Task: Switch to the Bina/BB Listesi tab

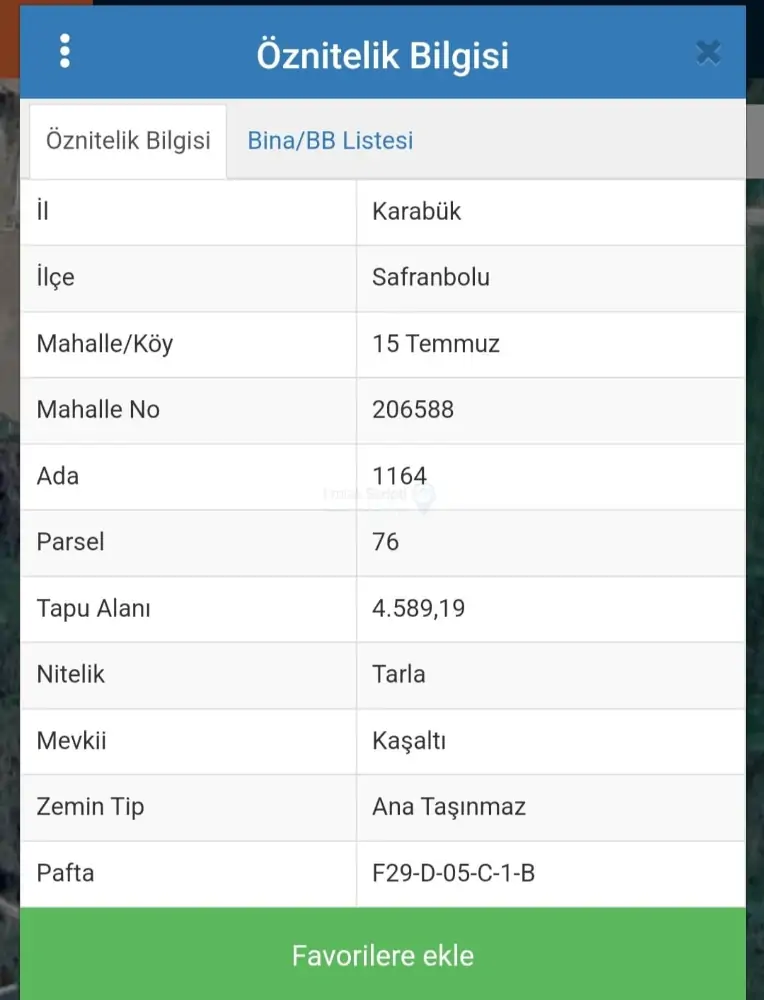Action: 330,141
